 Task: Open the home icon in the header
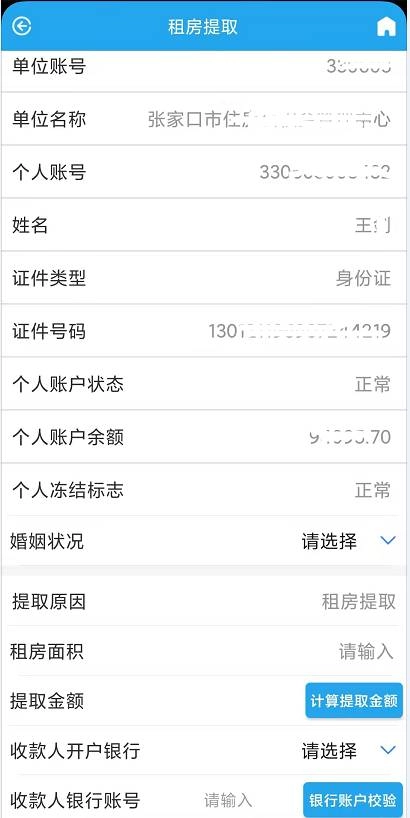[386, 27]
